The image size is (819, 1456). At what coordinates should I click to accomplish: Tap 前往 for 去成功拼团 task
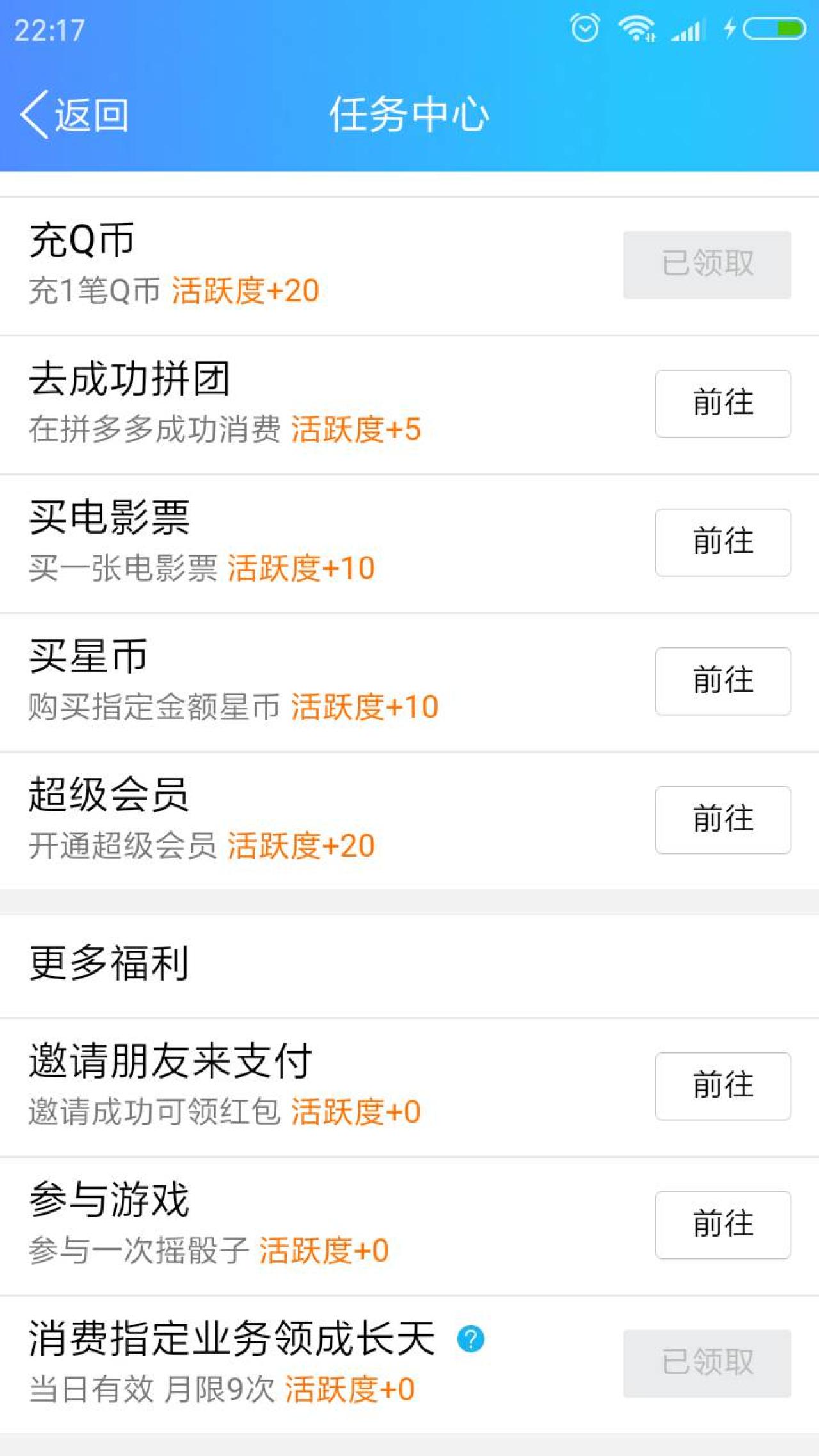[723, 404]
